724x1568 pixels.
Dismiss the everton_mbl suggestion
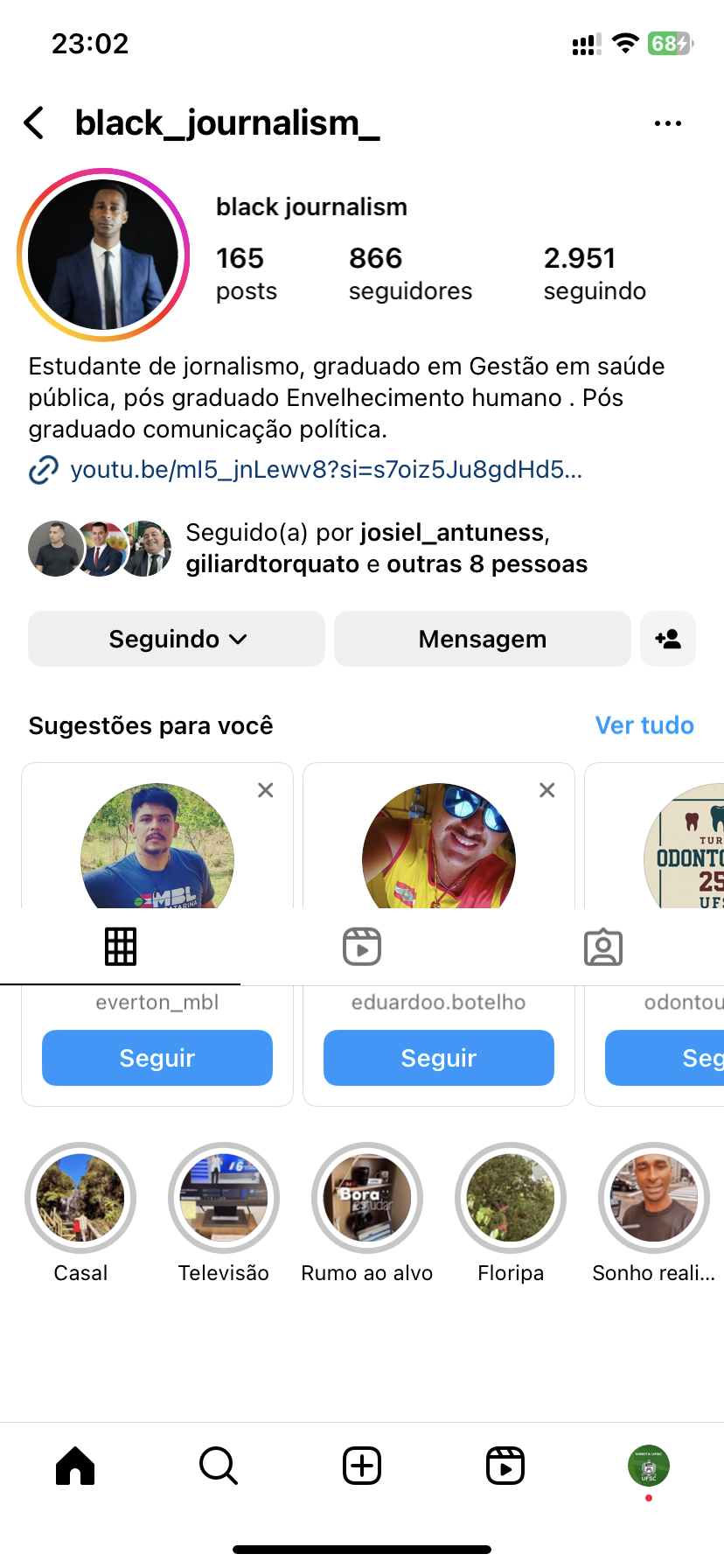(x=266, y=790)
